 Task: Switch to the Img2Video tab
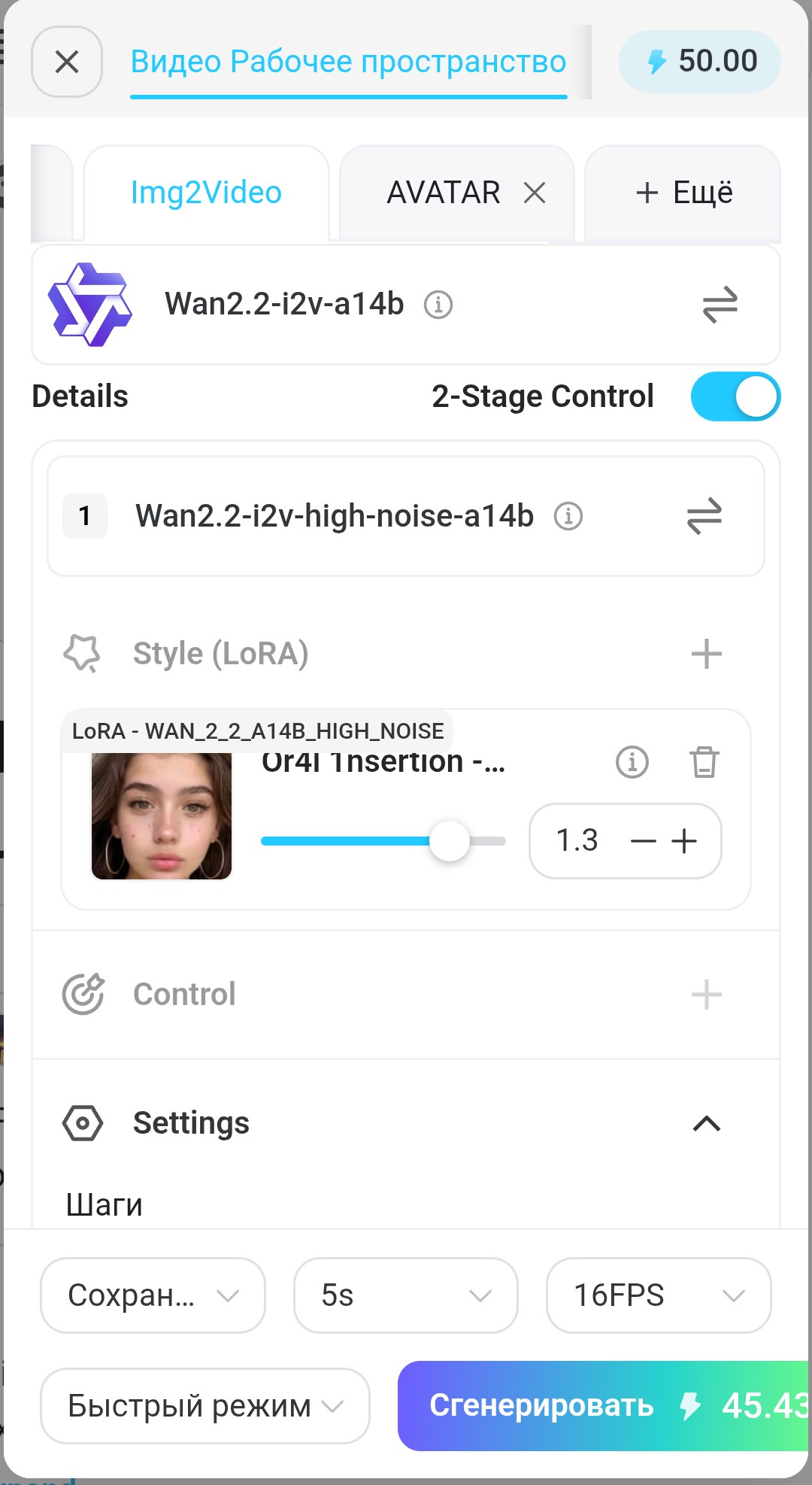pos(206,193)
